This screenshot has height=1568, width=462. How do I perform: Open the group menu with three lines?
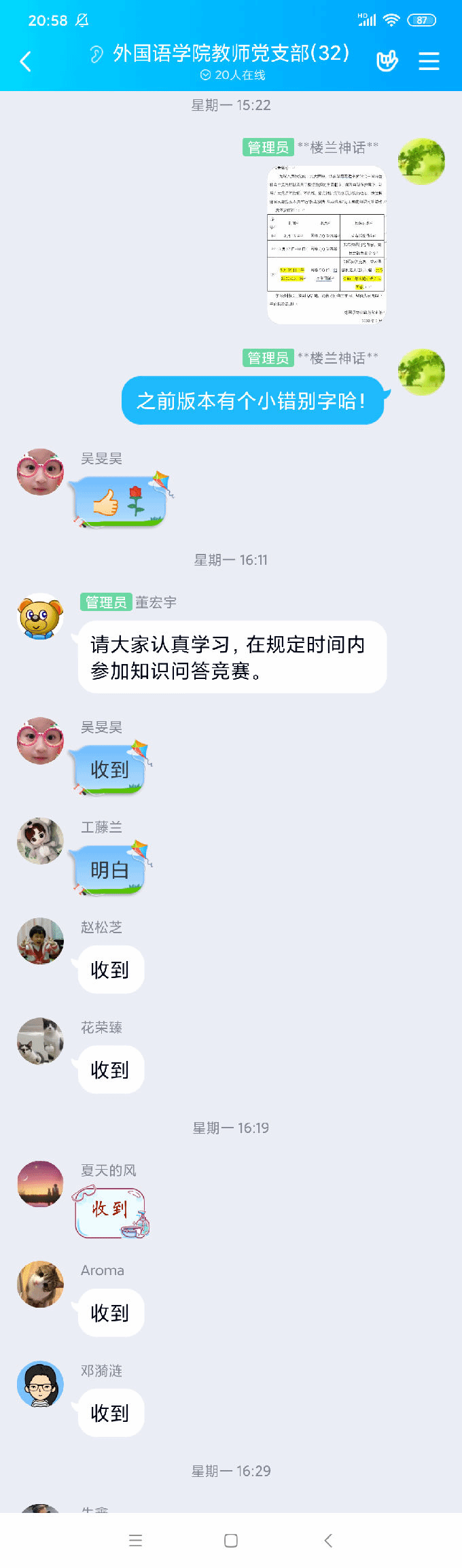[x=429, y=61]
